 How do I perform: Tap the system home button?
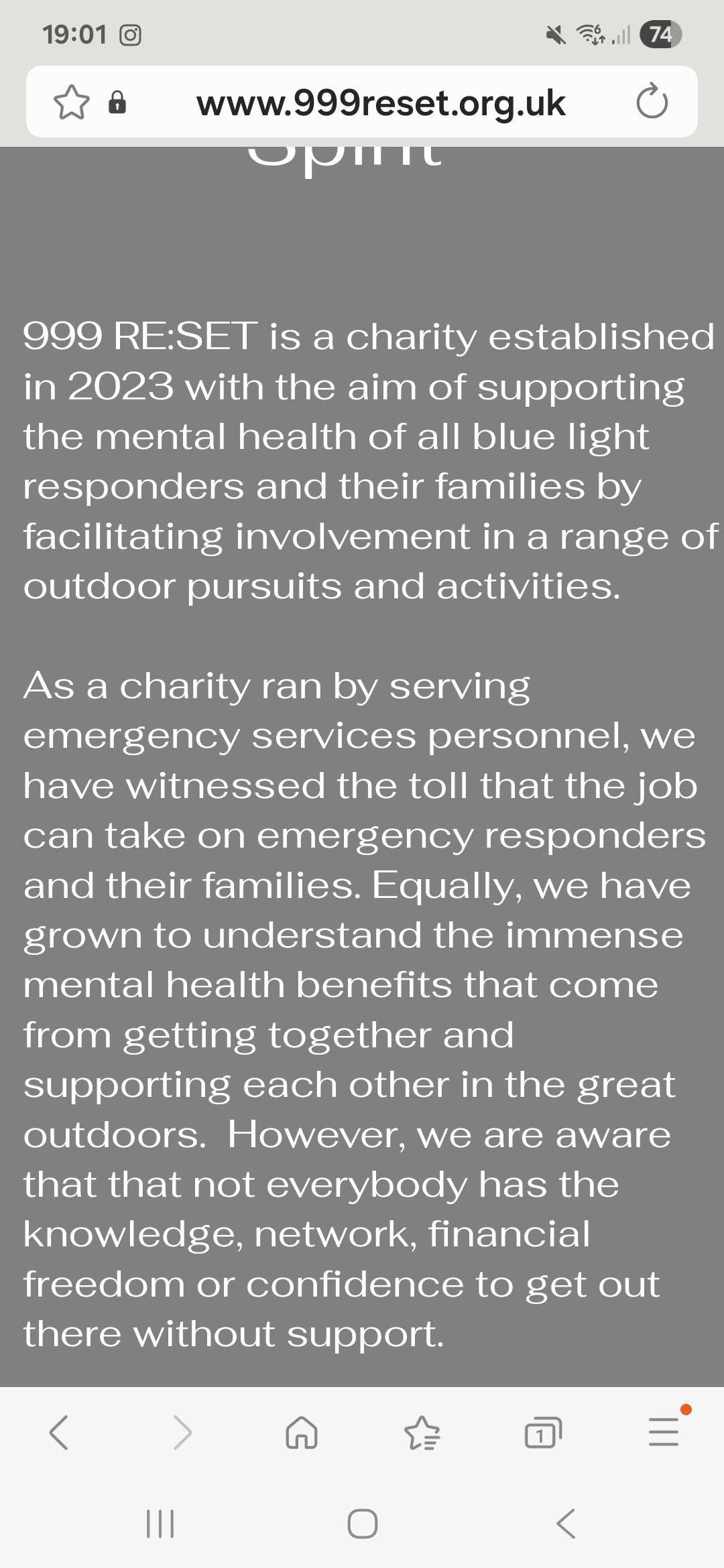363,1523
